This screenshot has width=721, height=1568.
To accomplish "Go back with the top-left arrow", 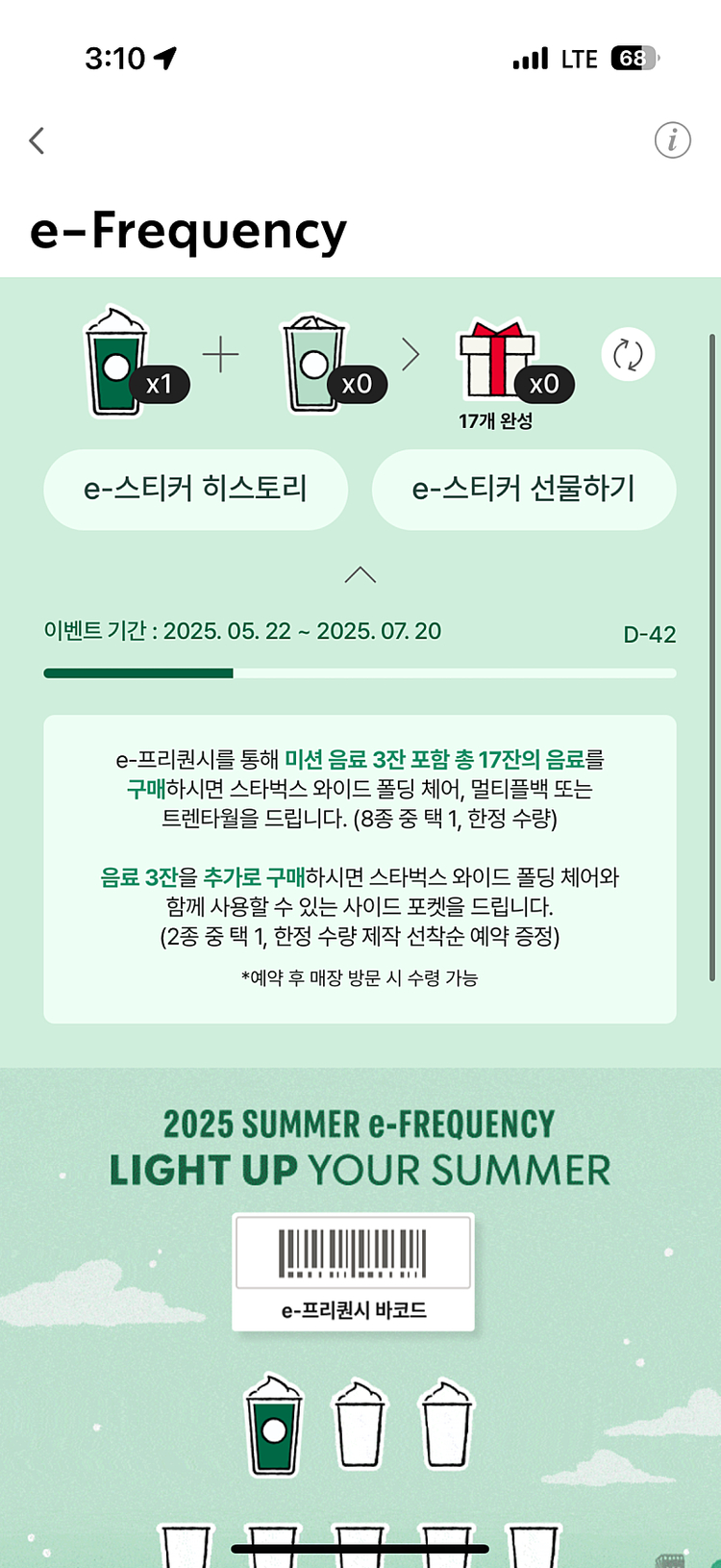I will click(x=37, y=140).
